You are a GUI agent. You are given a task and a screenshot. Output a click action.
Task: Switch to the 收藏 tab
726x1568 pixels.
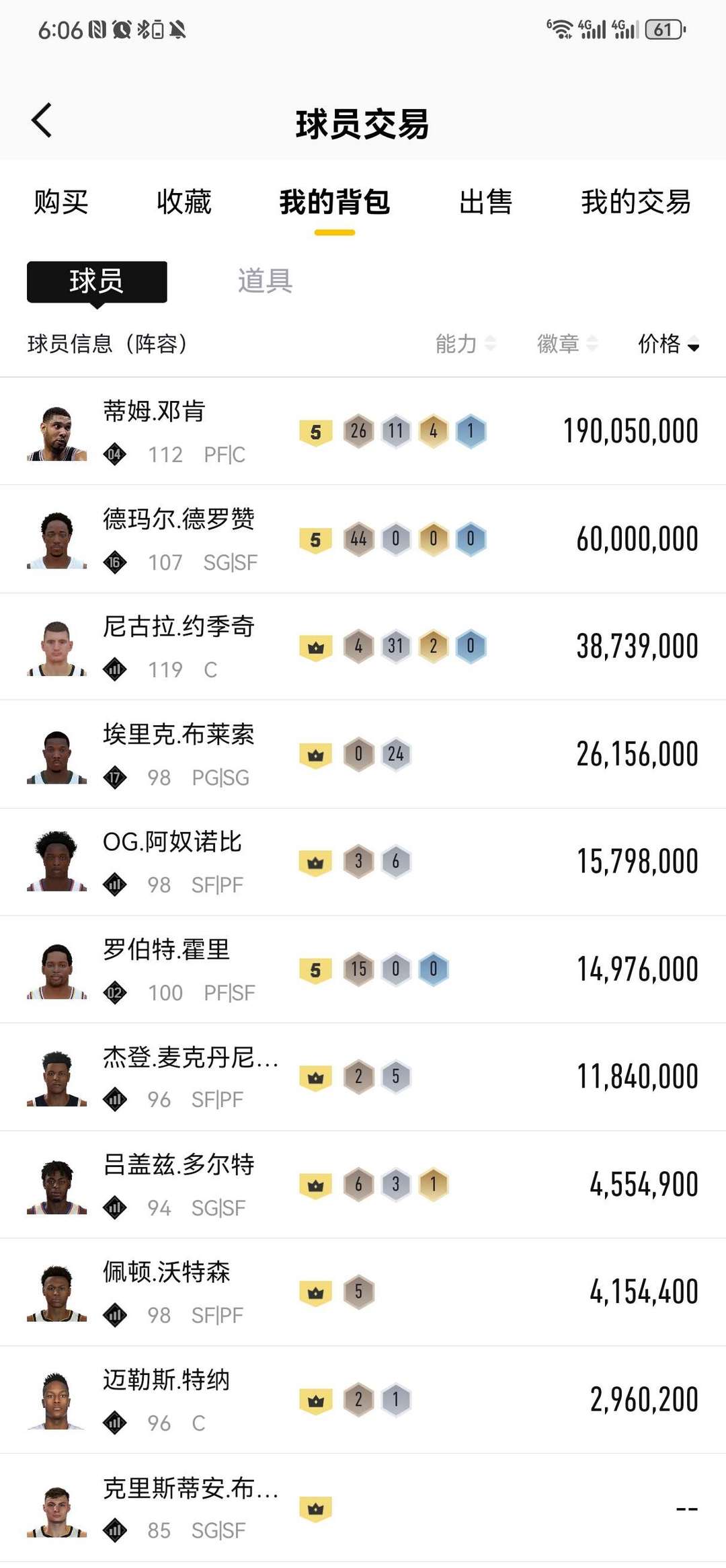[x=184, y=202]
